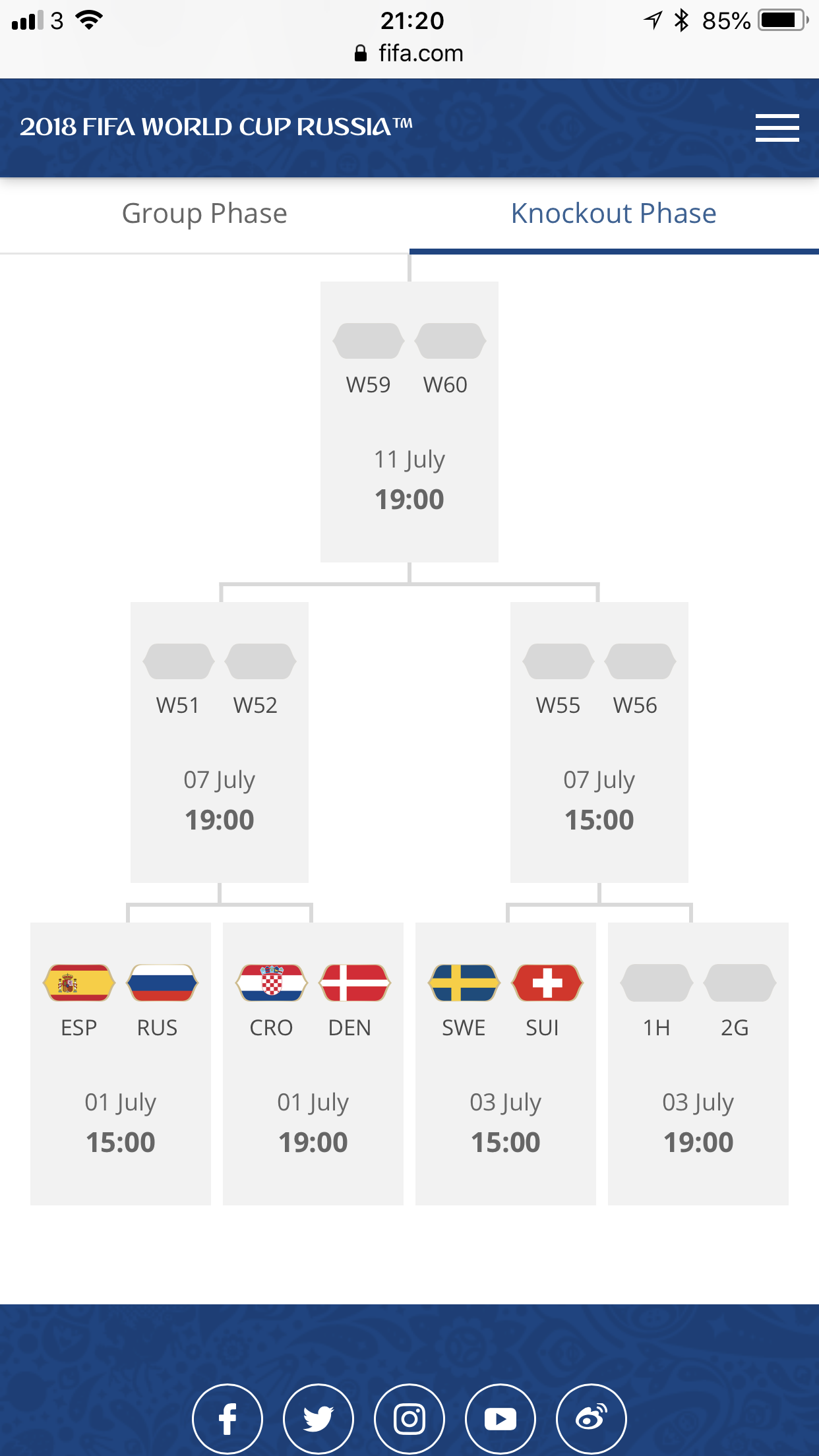Open the Weibo page

click(x=591, y=1418)
